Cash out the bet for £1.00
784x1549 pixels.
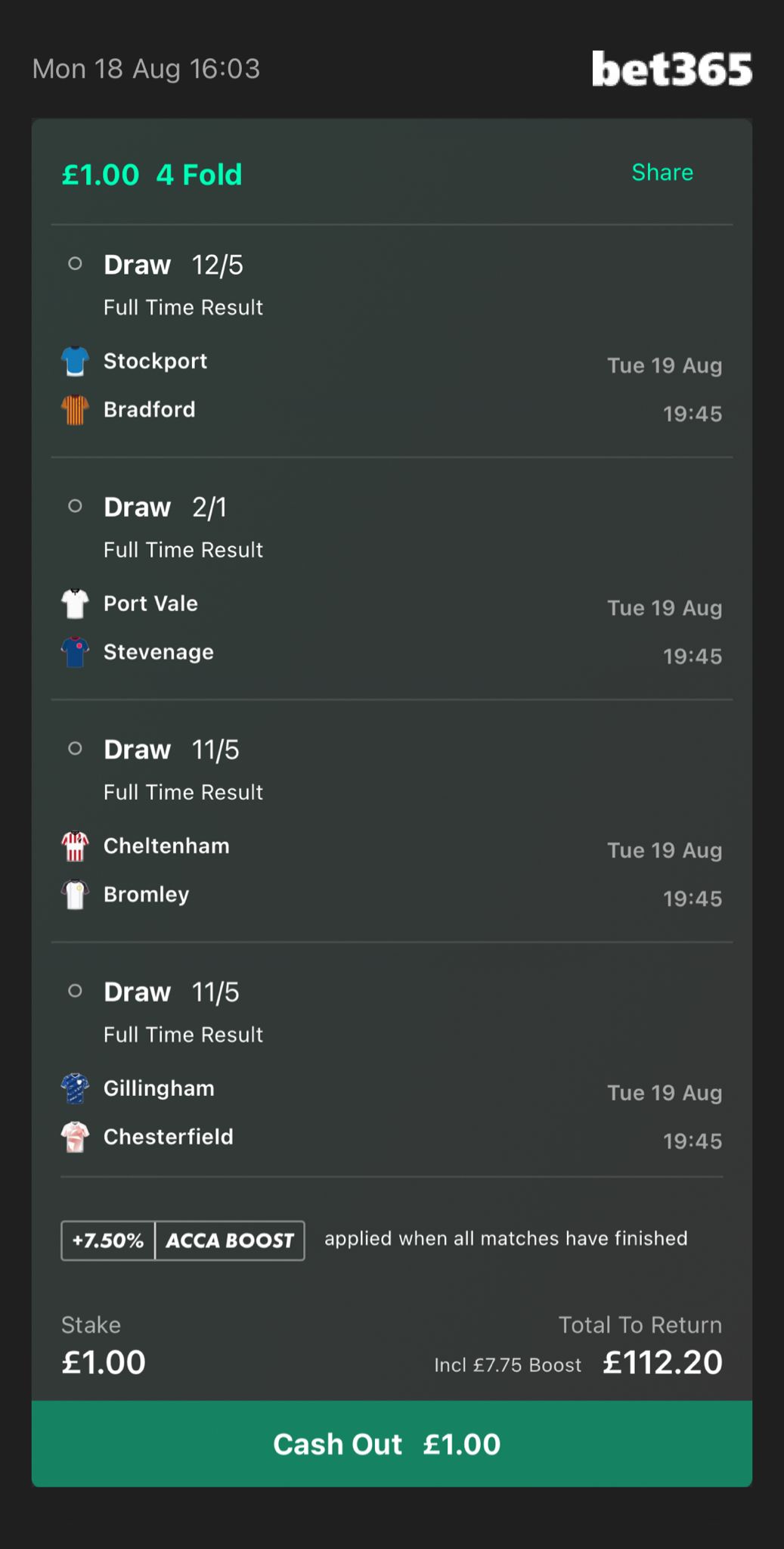392,1444
